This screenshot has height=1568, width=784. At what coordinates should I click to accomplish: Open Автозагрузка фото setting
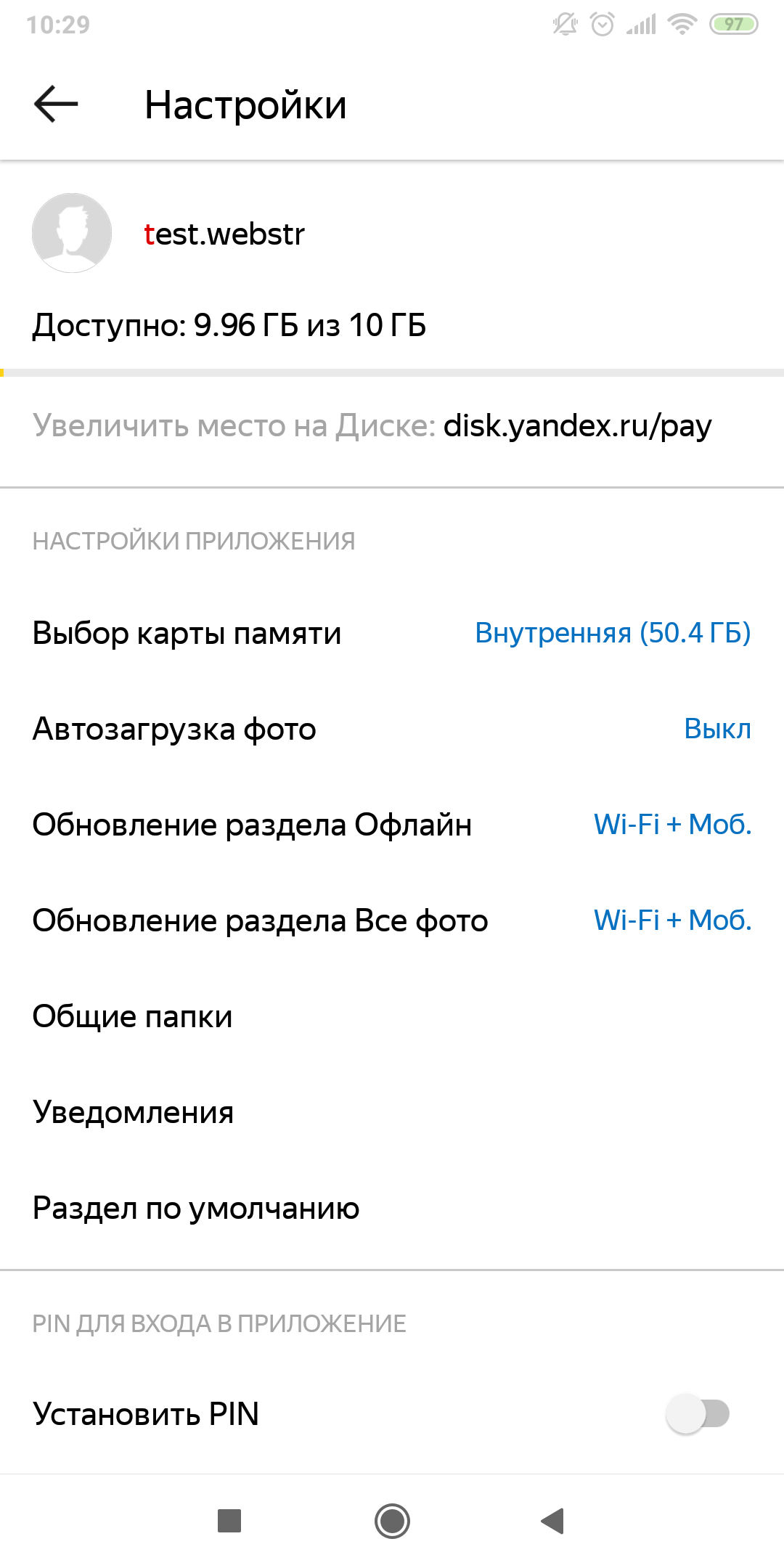pos(392,729)
